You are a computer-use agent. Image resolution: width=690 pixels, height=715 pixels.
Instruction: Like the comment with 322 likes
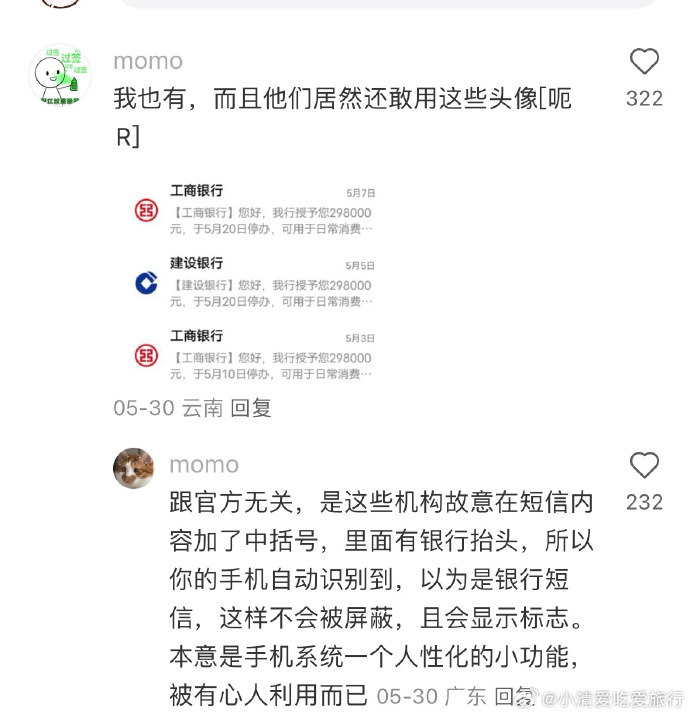644,63
